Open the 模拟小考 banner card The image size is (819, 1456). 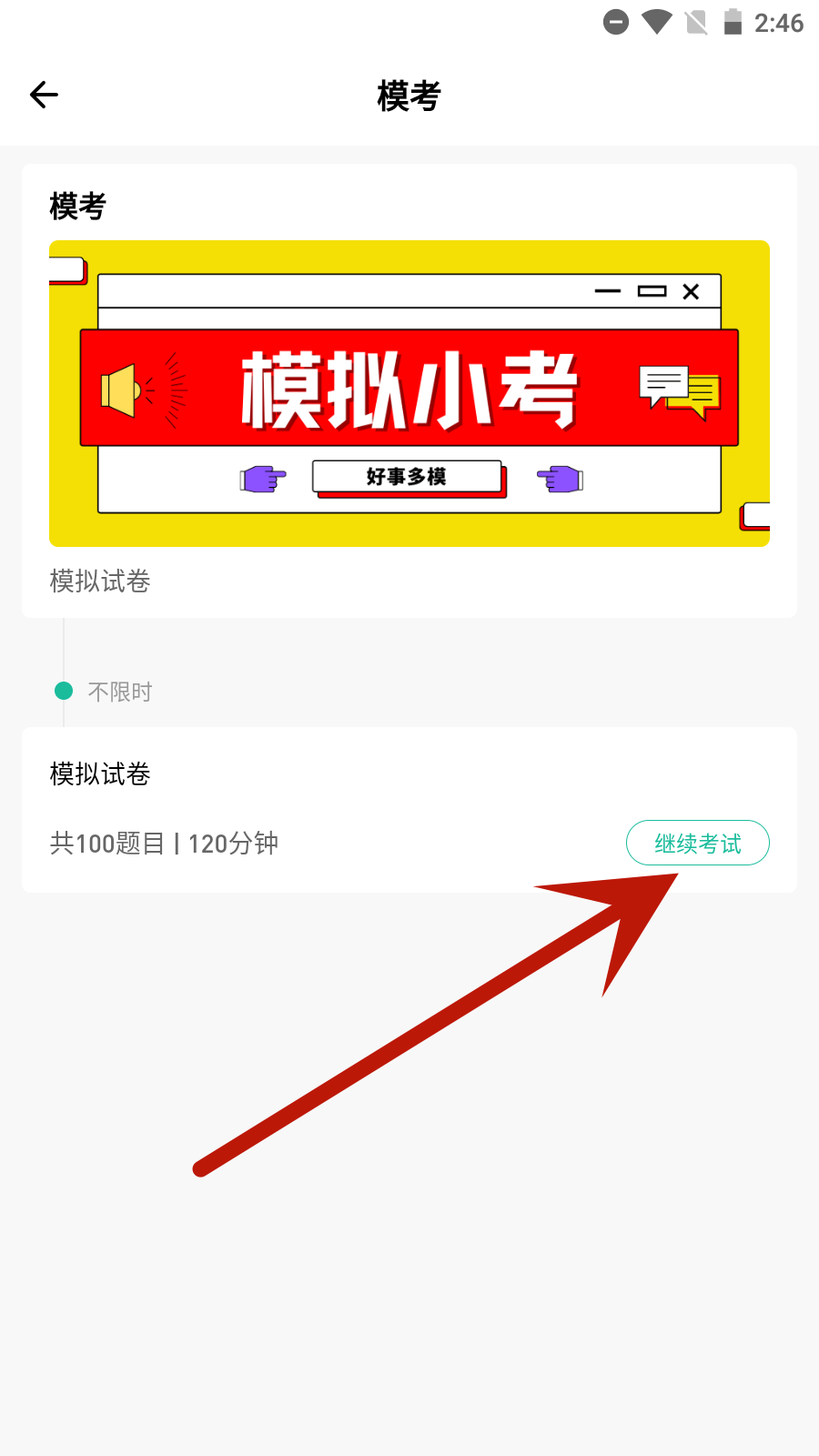click(409, 393)
